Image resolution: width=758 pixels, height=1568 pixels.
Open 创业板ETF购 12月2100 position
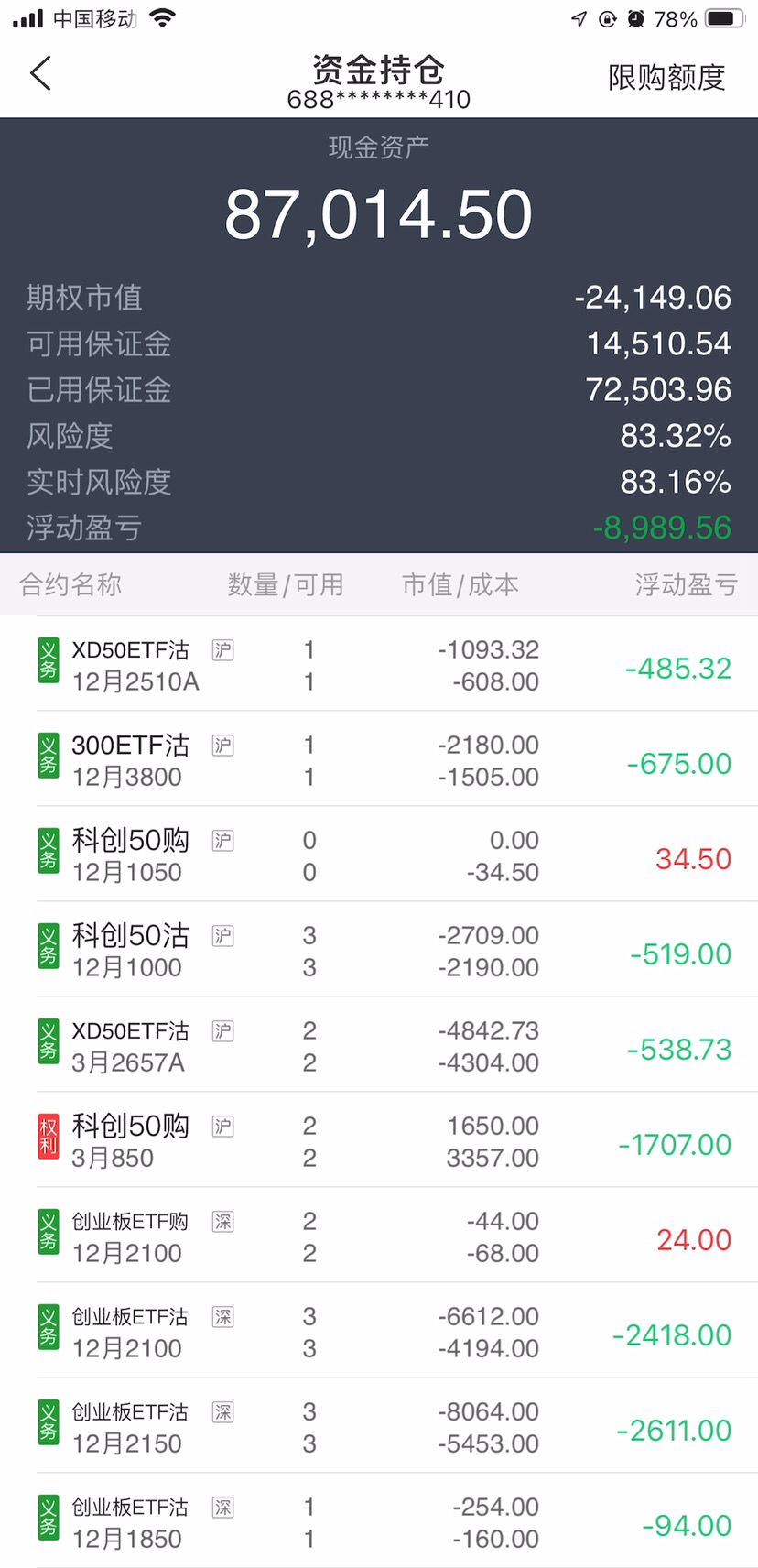point(379,1237)
